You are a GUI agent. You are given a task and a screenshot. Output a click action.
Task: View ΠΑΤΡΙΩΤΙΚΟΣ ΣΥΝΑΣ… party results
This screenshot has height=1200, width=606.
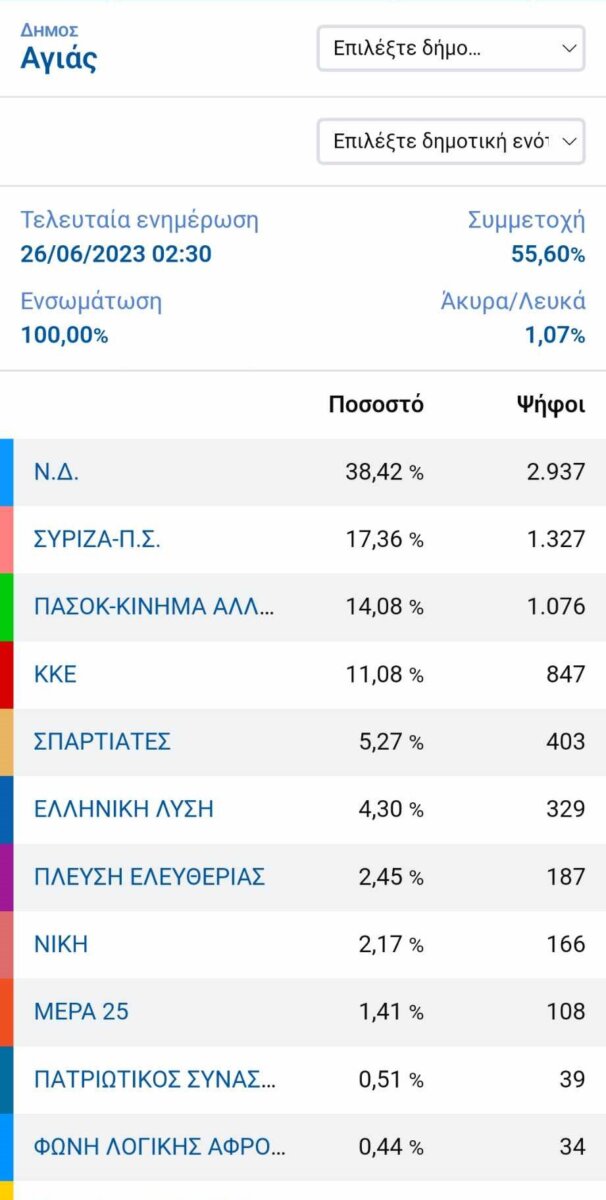tap(154, 1079)
